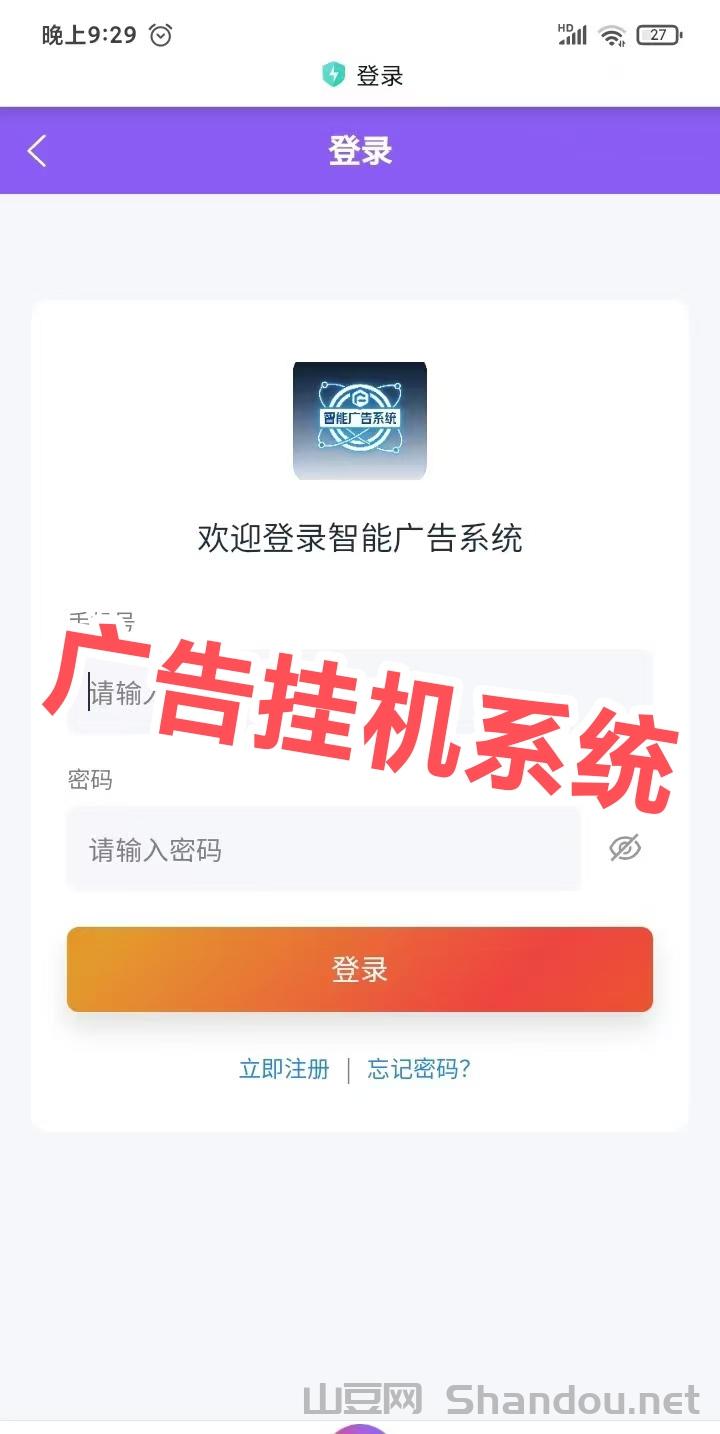This screenshot has height=1434, width=720.
Task: Open the 忘记密码? link
Action: [419, 1069]
